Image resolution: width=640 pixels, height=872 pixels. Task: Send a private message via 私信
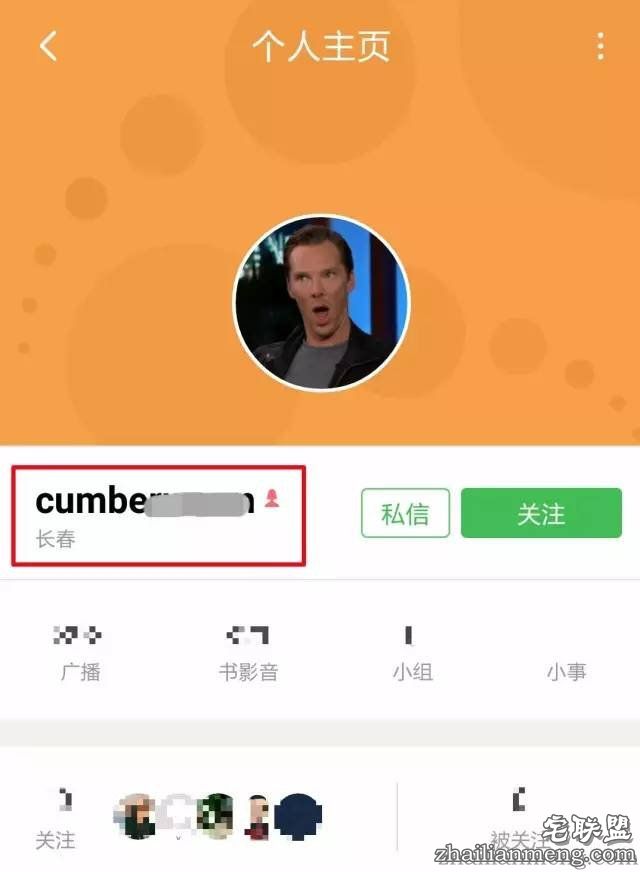tap(405, 514)
